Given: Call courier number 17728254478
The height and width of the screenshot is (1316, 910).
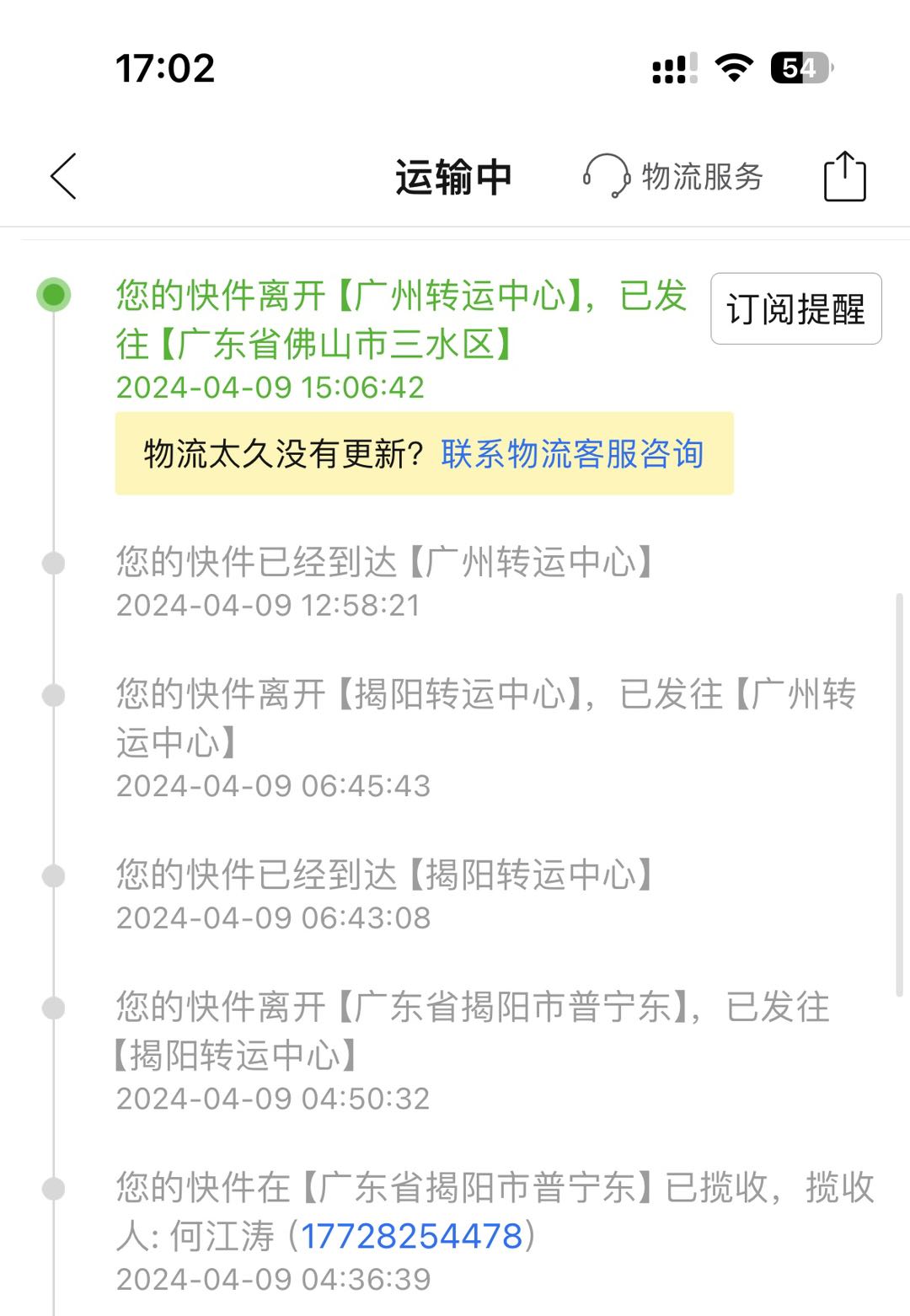Looking at the screenshot, I should (x=412, y=1236).
